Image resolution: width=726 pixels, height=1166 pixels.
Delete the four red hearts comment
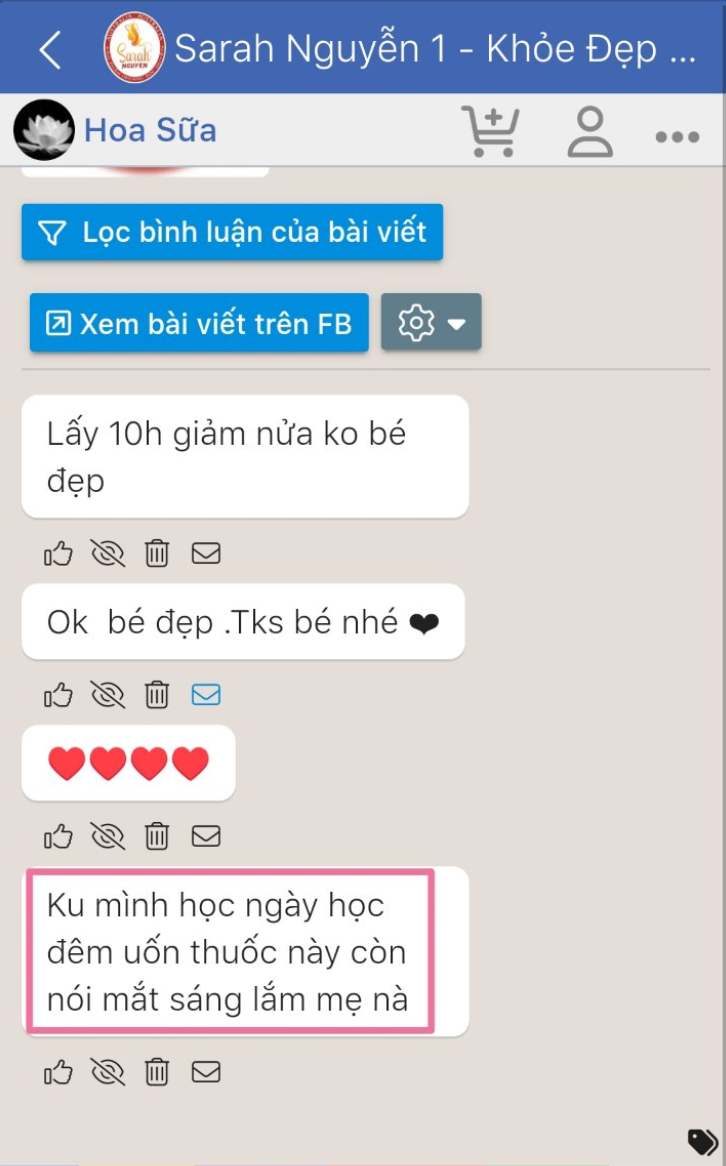coord(156,836)
